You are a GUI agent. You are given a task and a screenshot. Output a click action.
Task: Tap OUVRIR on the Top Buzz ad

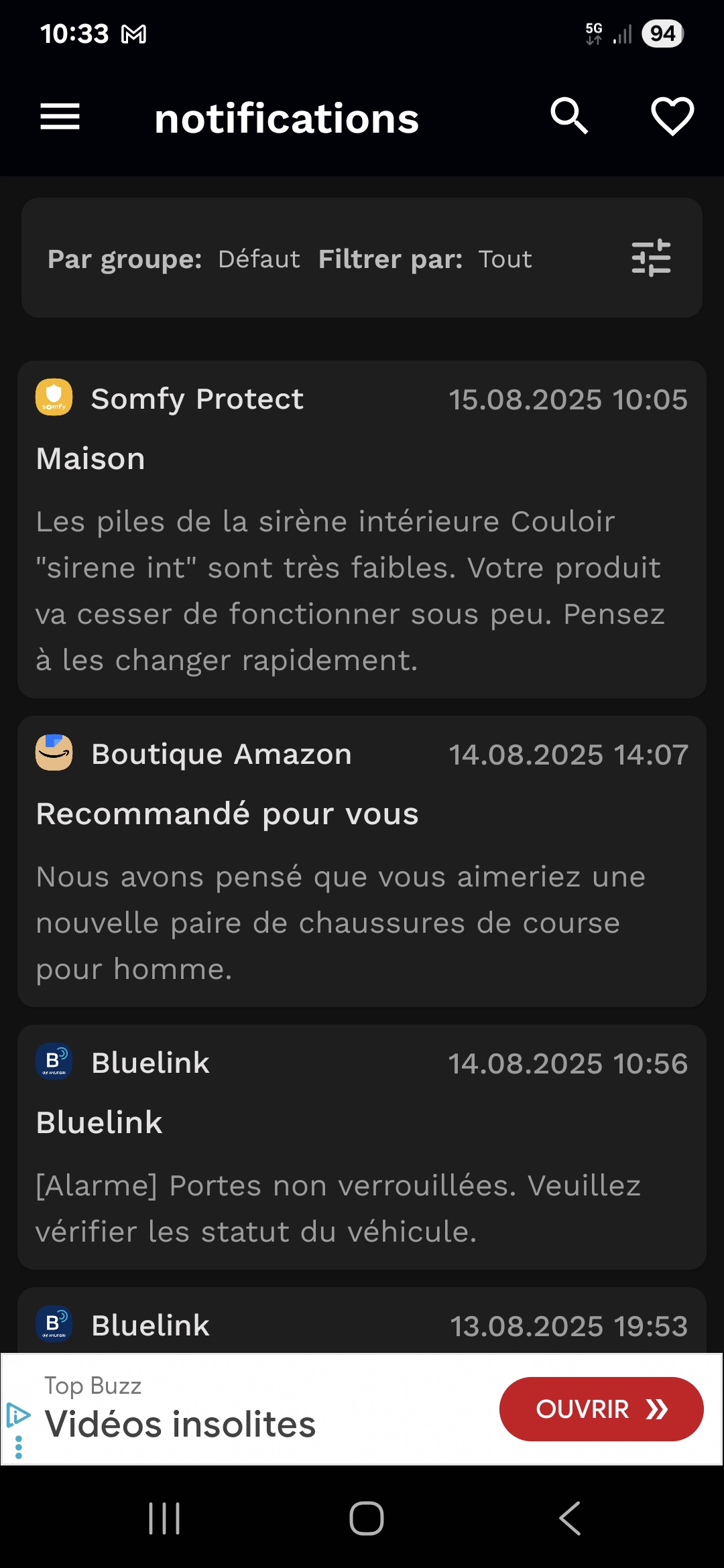click(601, 1409)
